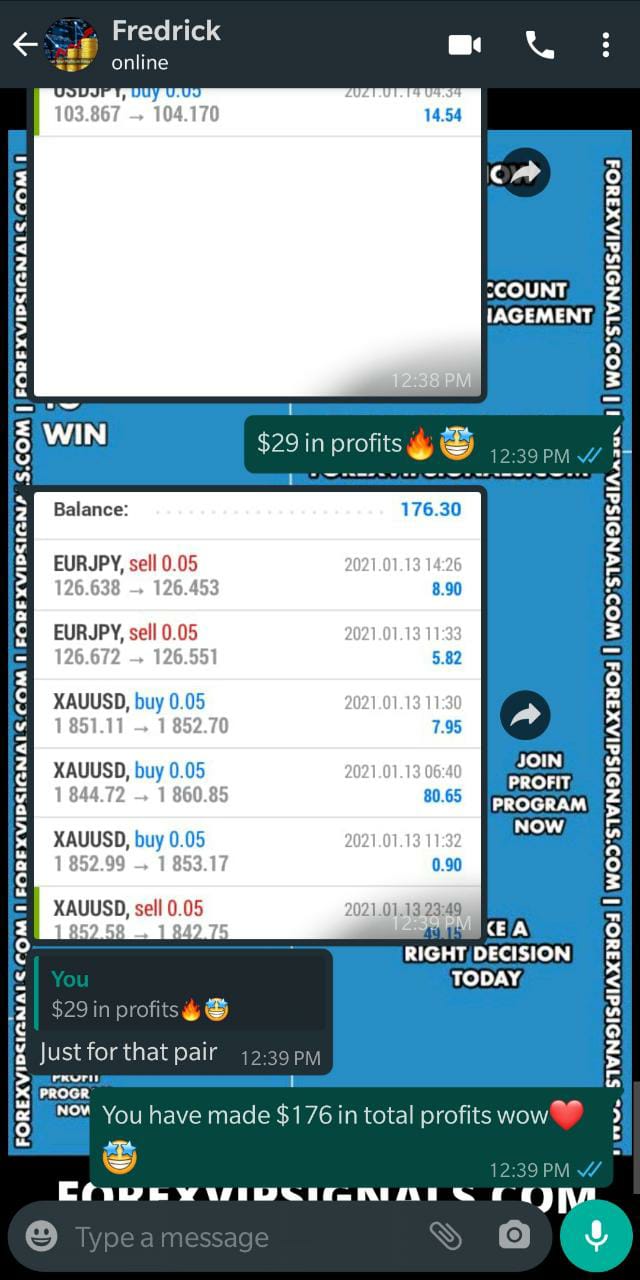Open the emoji picker
Screen dimensions: 640x1280
click(x=41, y=1237)
